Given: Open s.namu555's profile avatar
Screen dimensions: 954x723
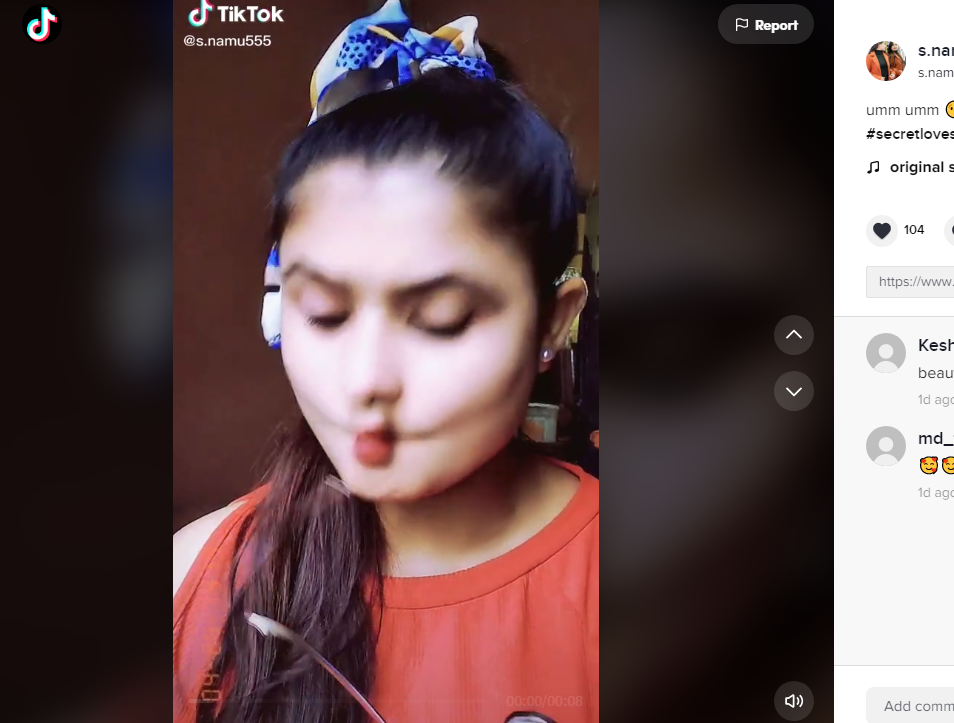Looking at the screenshot, I should [885, 61].
